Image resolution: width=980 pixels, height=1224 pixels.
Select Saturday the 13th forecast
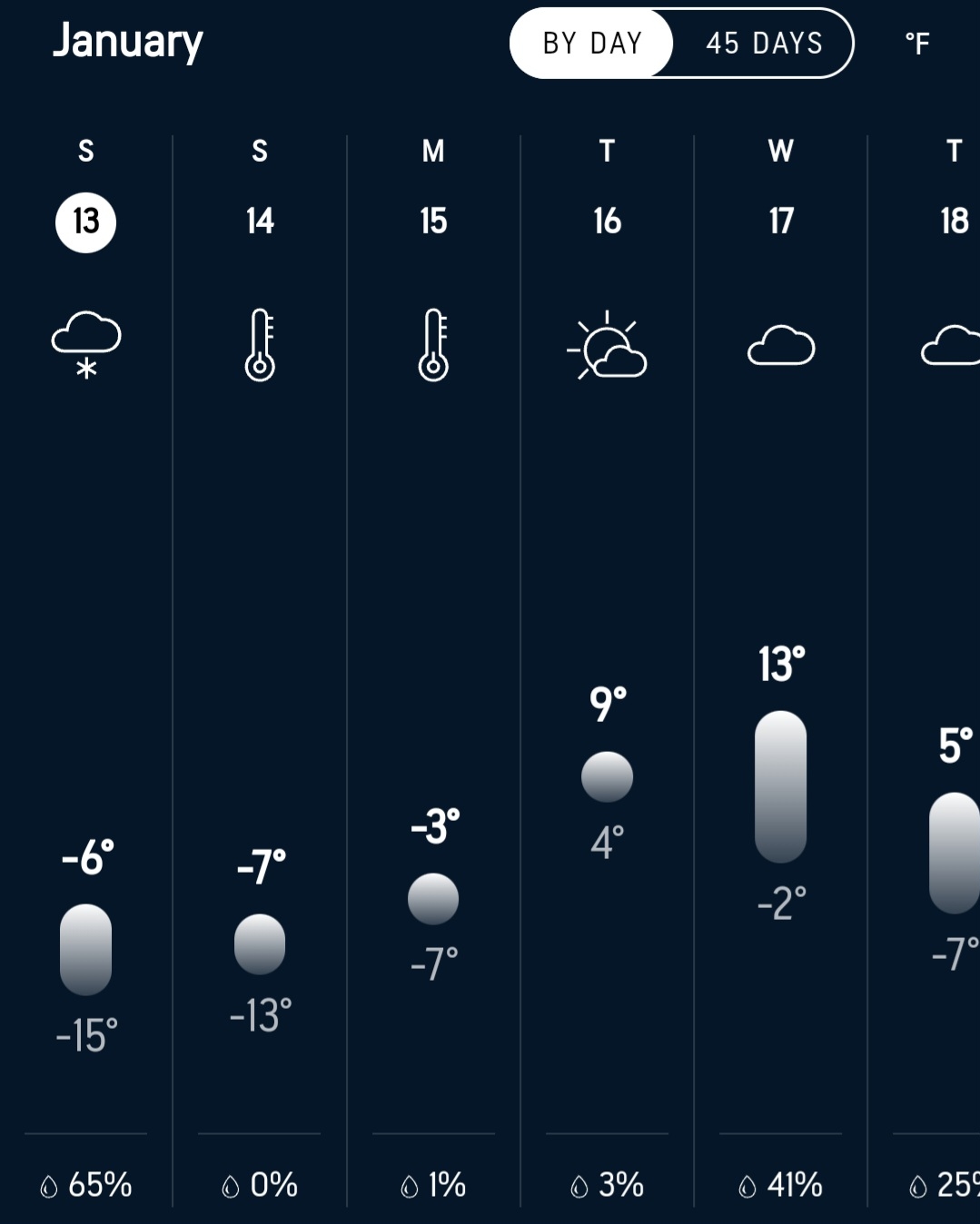[x=86, y=222]
